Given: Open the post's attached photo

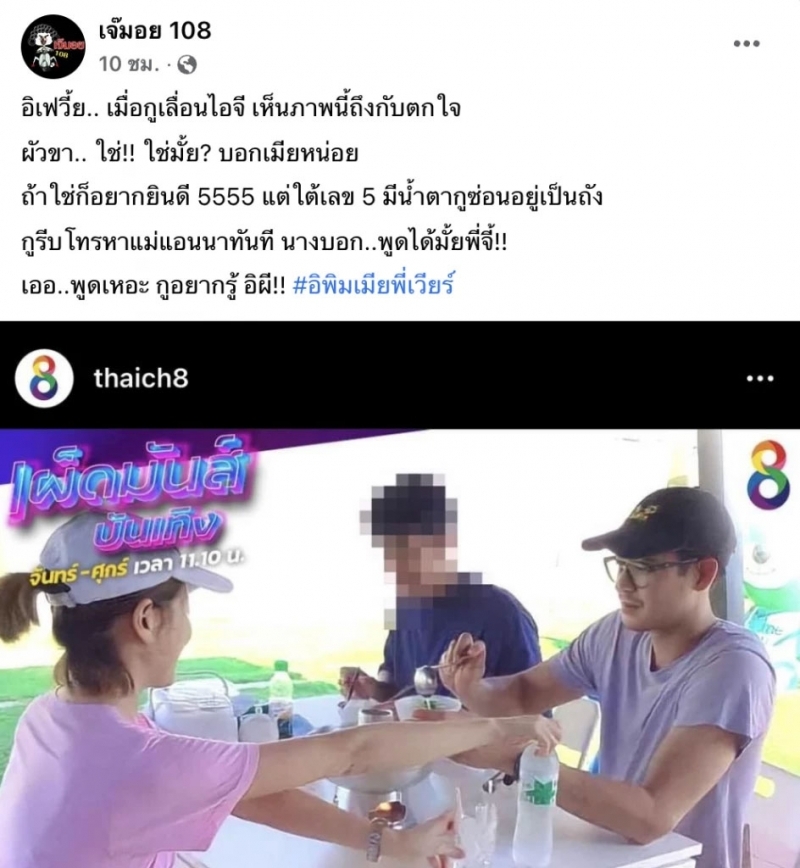Looking at the screenshot, I should coord(400,620).
